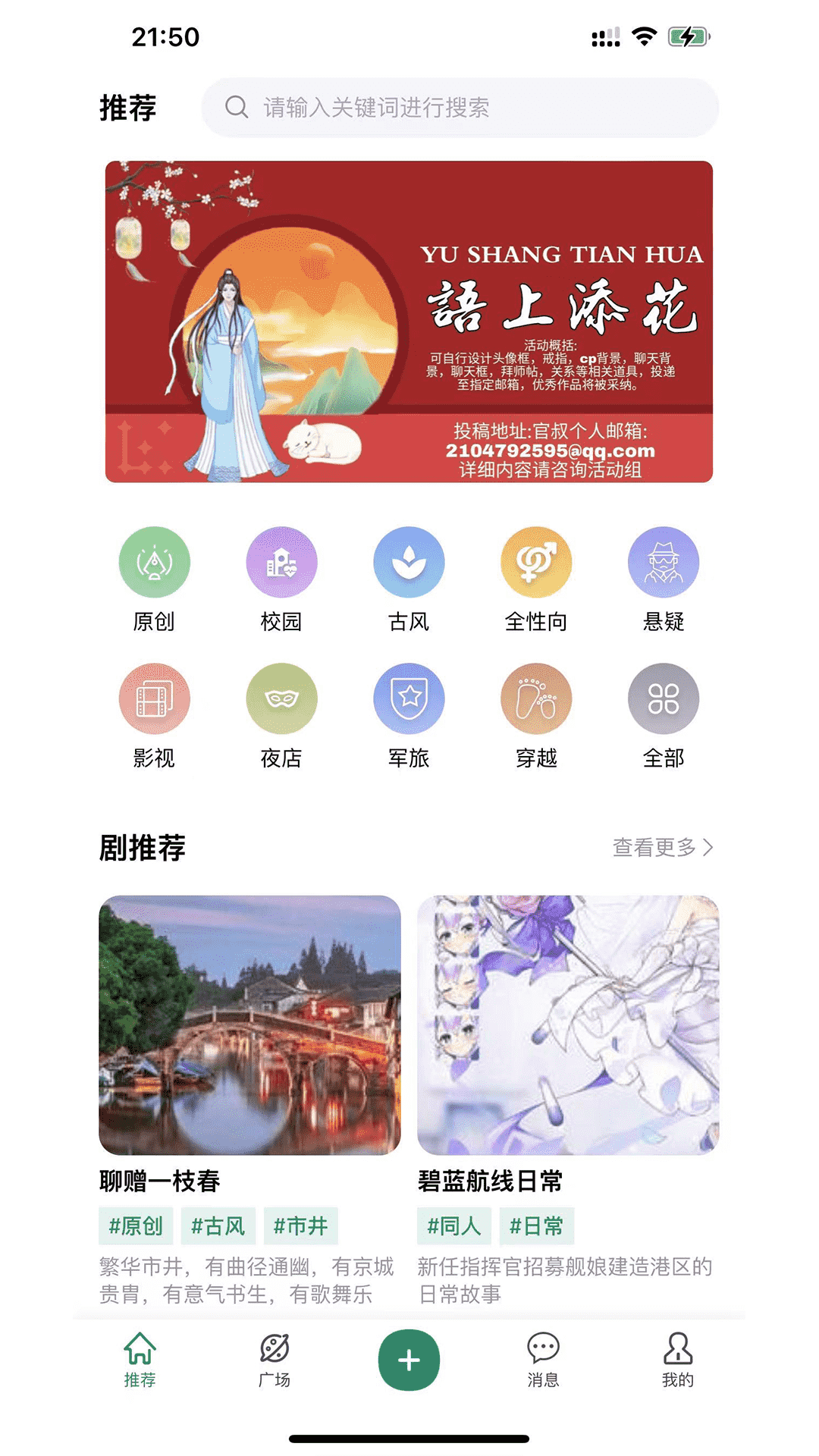Tap the 古风 category icon
The image size is (819, 1456).
[409, 564]
